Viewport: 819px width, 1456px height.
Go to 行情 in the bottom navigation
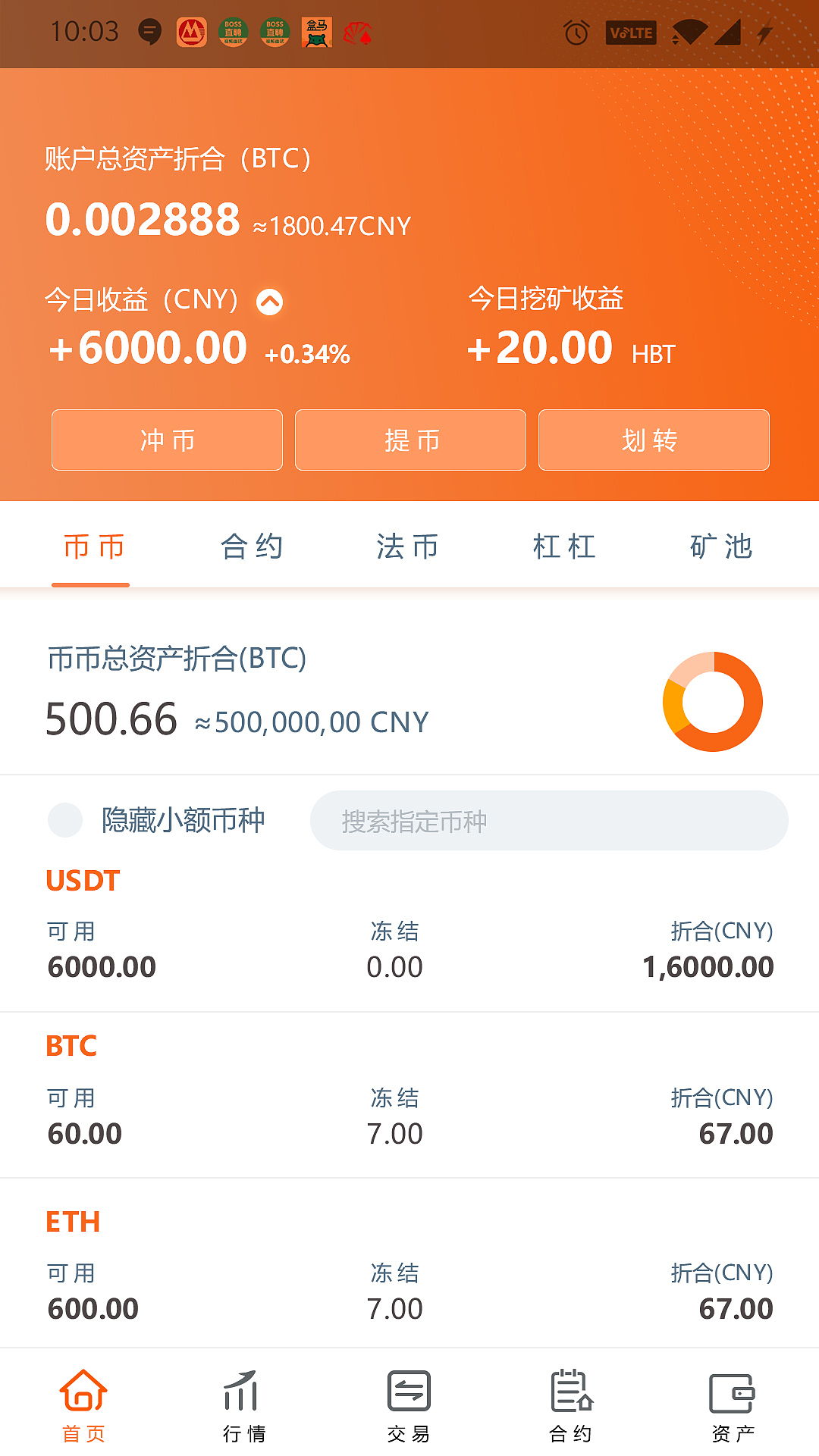click(243, 1406)
